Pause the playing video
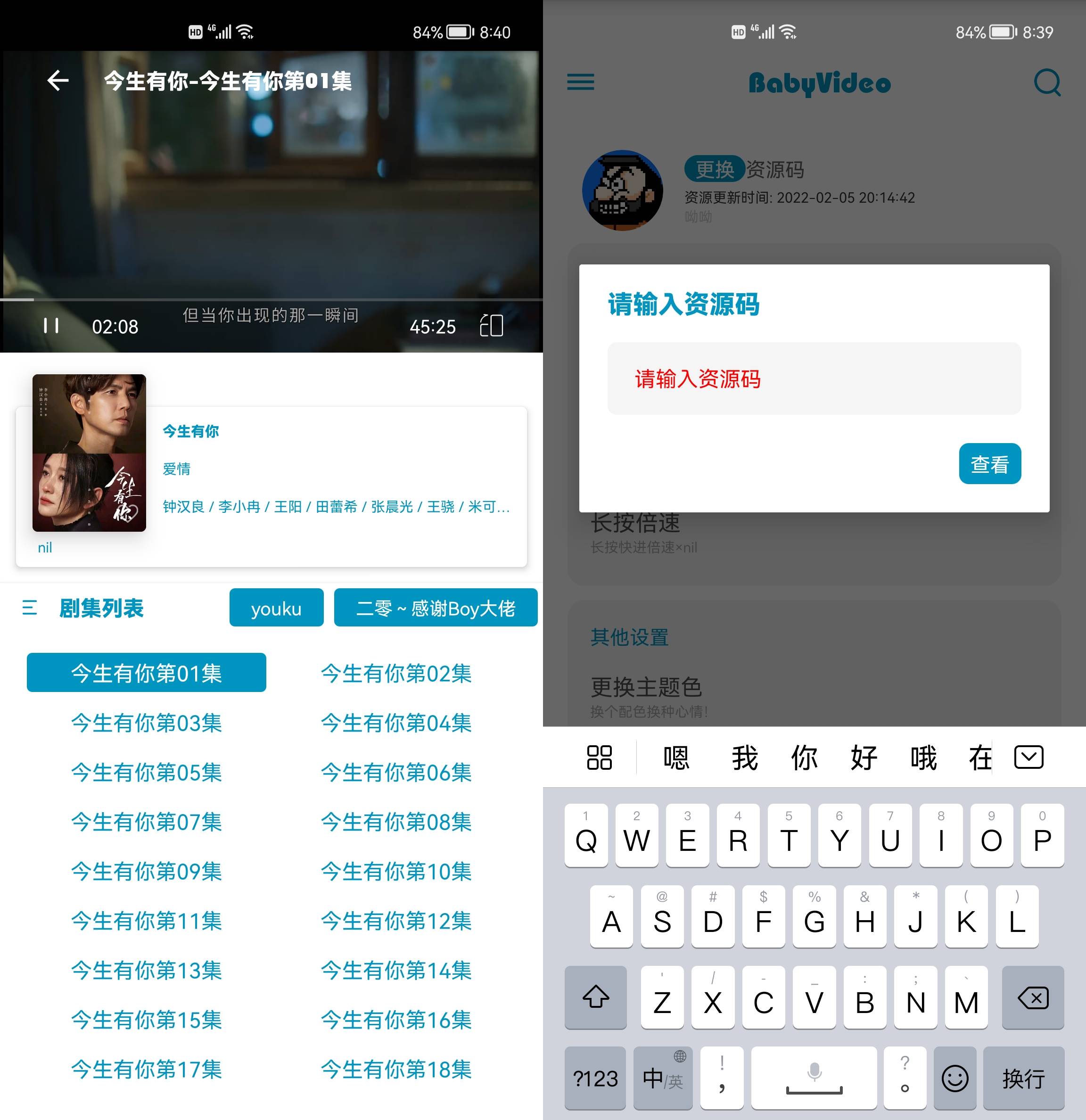 tap(51, 326)
